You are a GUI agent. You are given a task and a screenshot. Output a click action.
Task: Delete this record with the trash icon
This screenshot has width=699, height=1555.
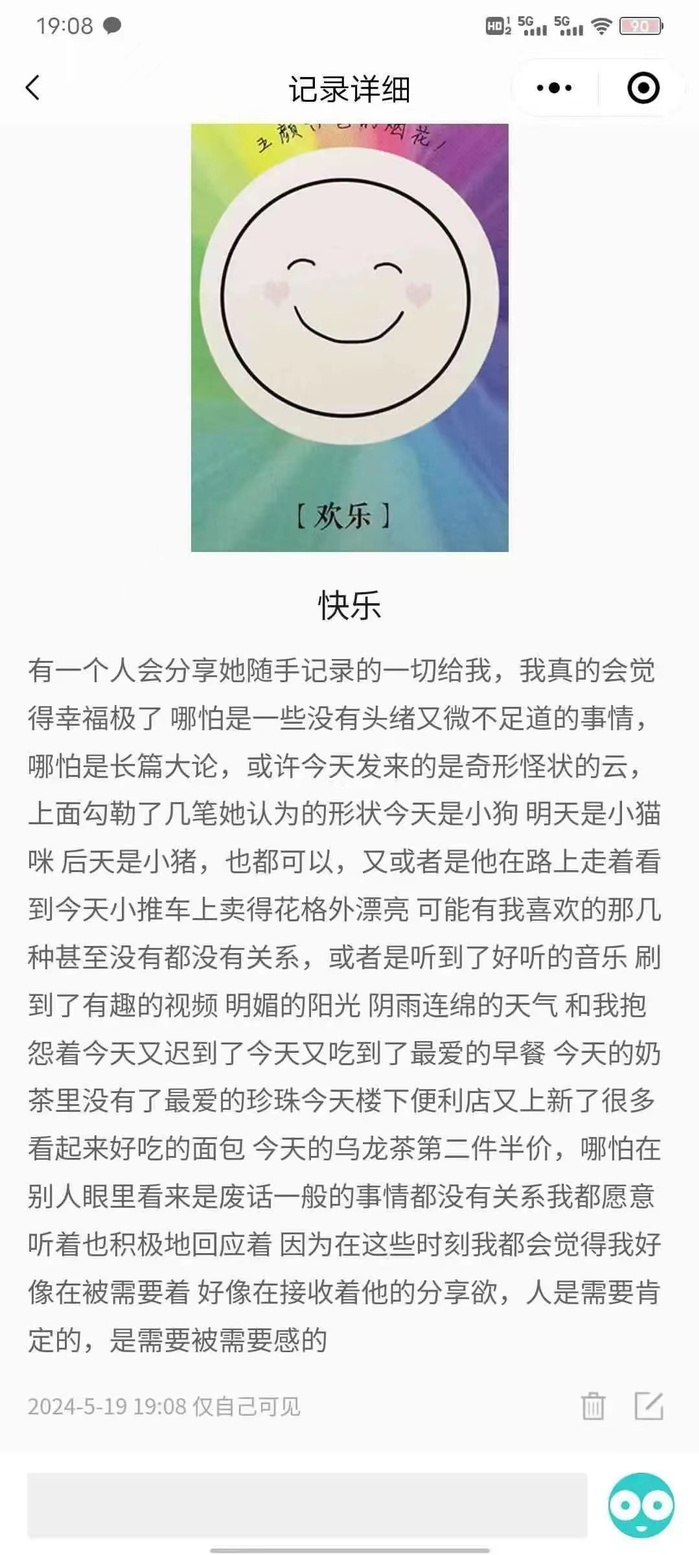pyautogui.click(x=593, y=1405)
